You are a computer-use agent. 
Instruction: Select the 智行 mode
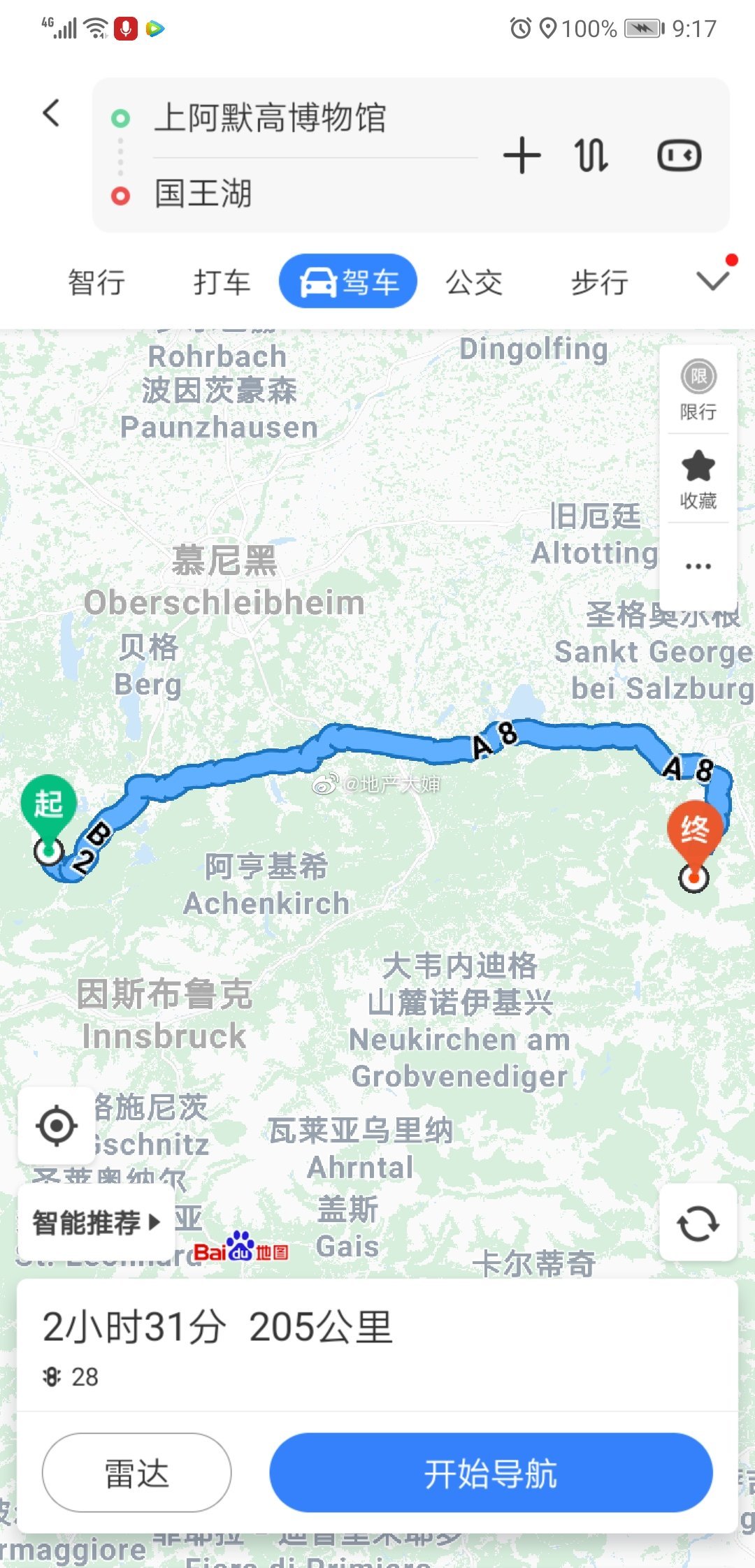(x=96, y=281)
